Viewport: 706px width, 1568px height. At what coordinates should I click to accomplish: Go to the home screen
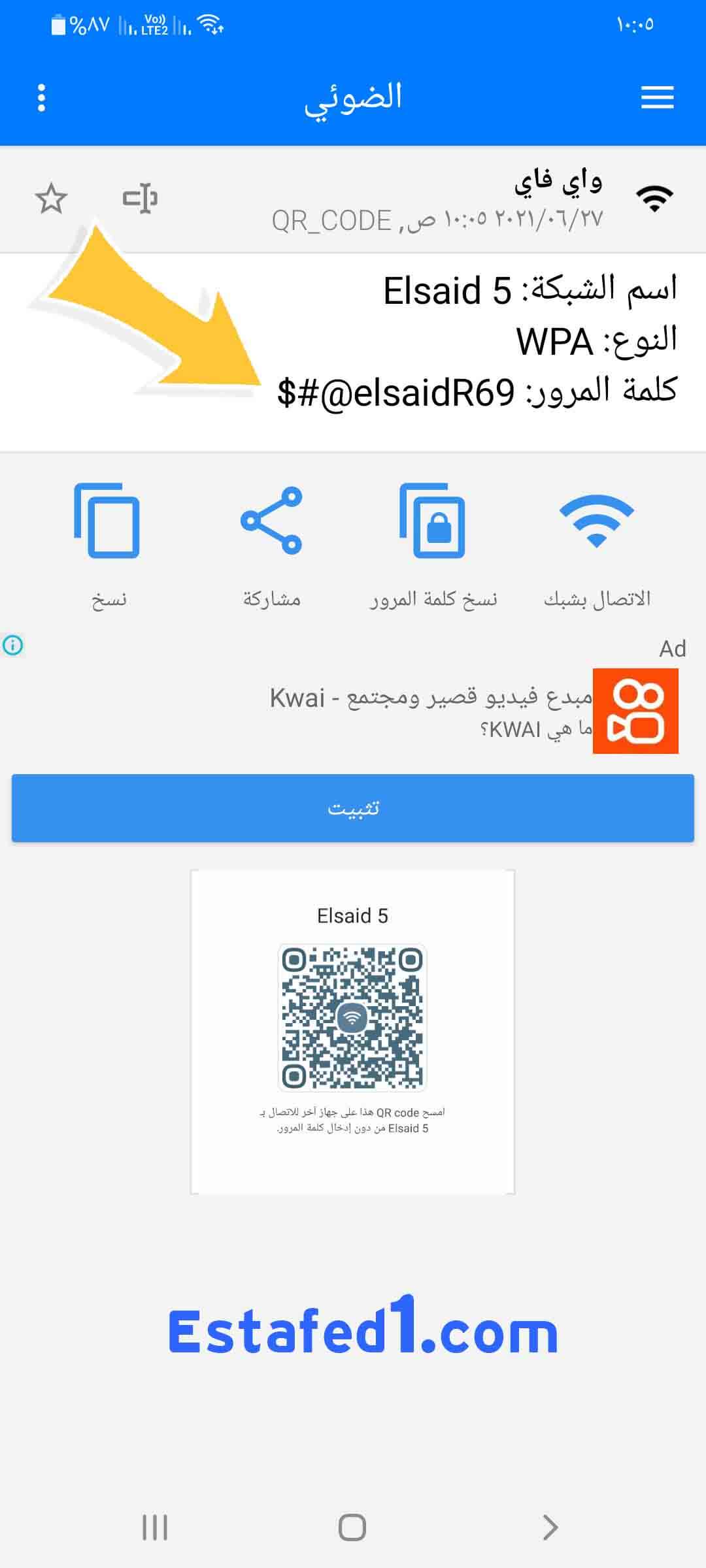[x=352, y=1527]
